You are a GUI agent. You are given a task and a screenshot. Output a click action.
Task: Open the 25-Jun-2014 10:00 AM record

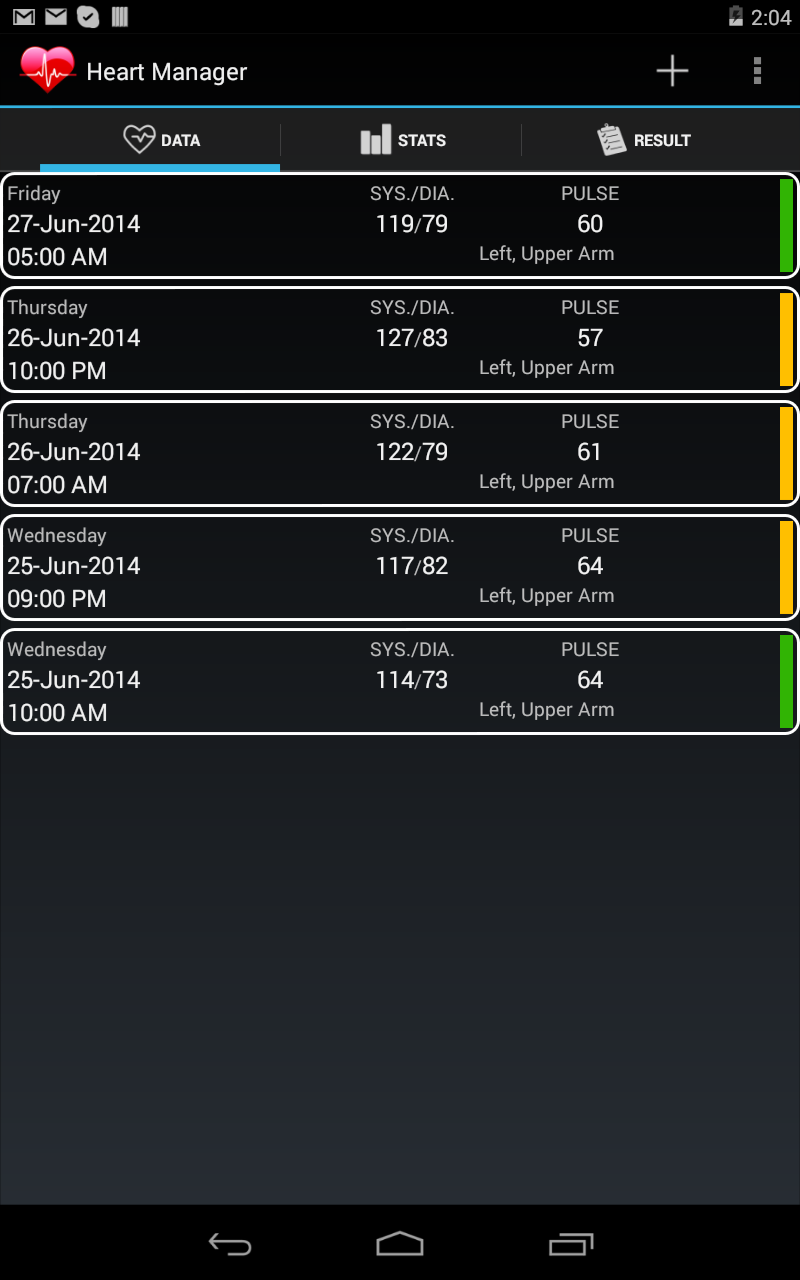tap(400, 681)
